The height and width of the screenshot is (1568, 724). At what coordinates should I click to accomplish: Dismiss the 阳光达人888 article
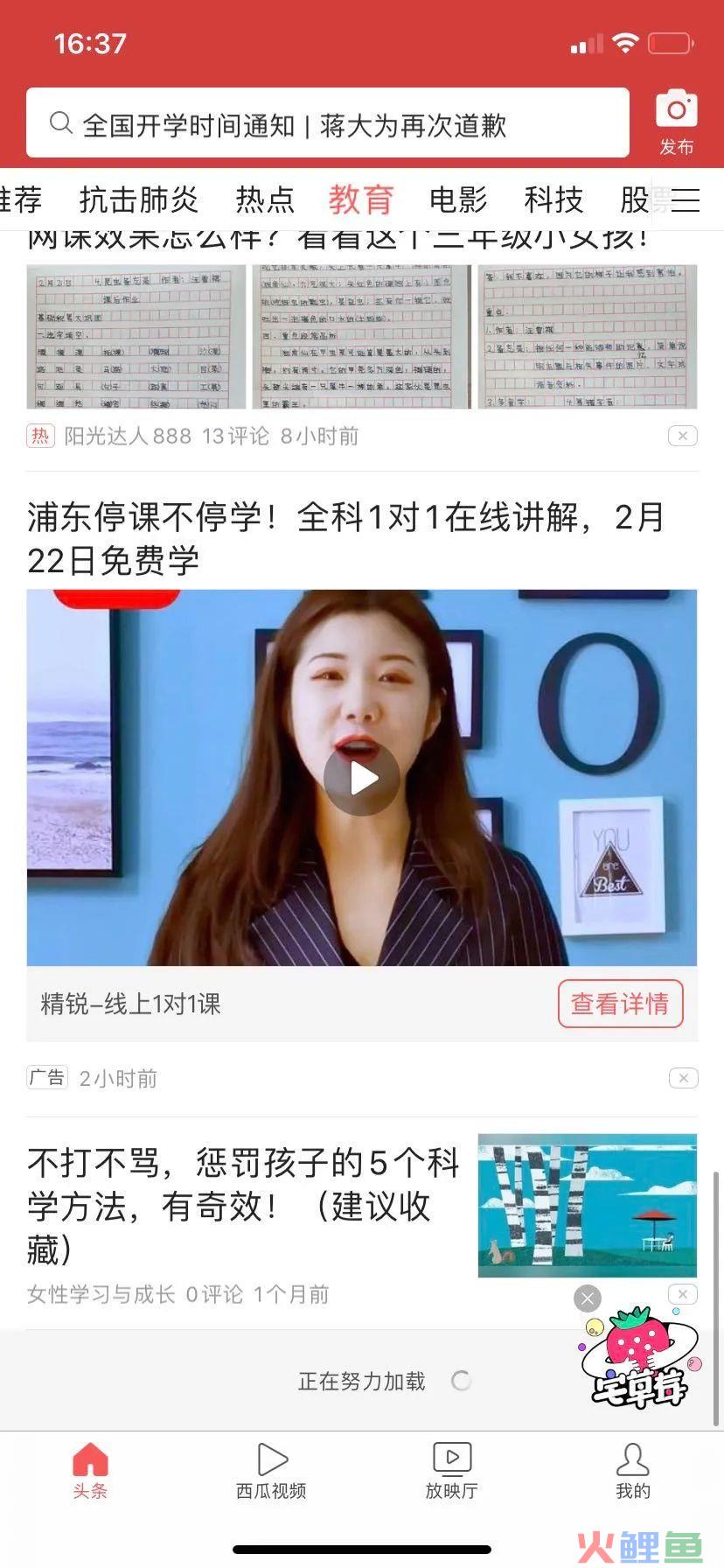coord(682,436)
